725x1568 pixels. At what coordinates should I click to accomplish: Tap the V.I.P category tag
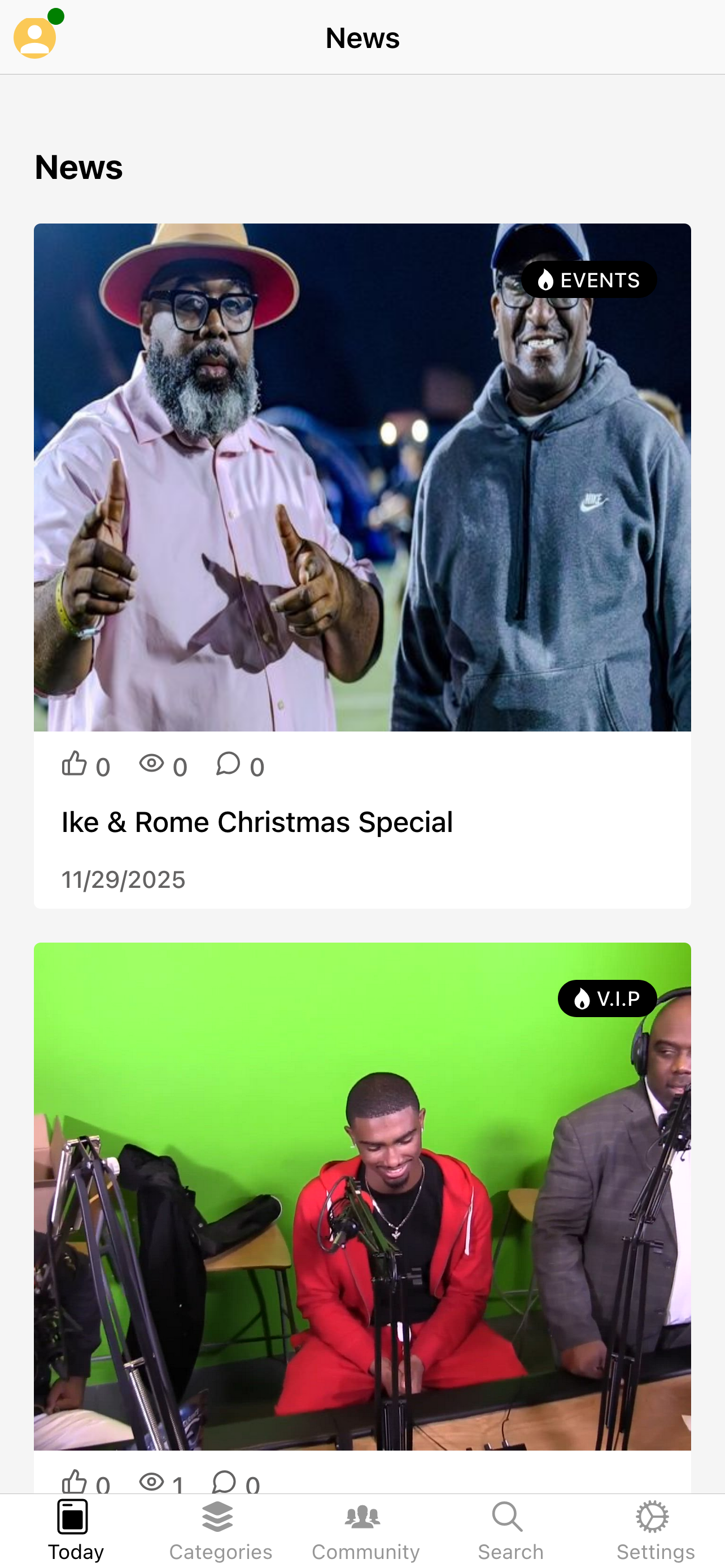(606, 998)
